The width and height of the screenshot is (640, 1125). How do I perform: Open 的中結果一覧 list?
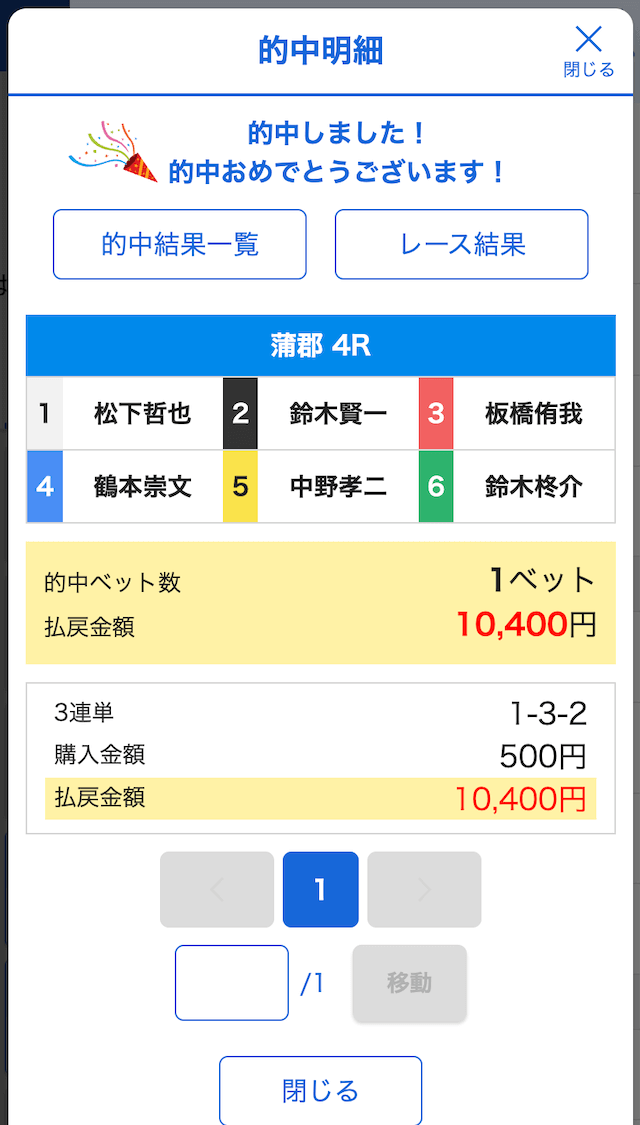tap(179, 245)
